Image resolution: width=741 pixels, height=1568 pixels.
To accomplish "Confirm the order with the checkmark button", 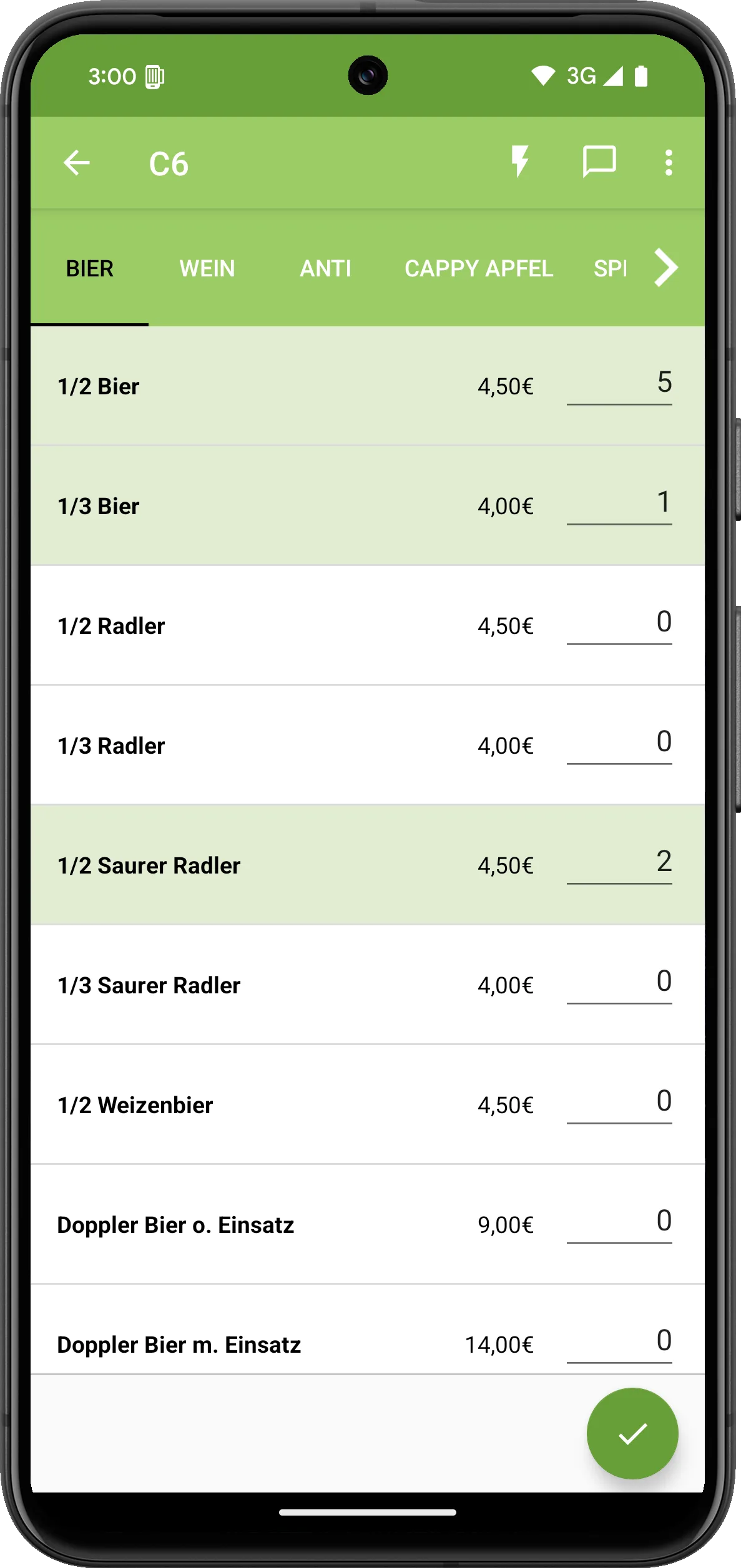I will pyautogui.click(x=632, y=1433).
